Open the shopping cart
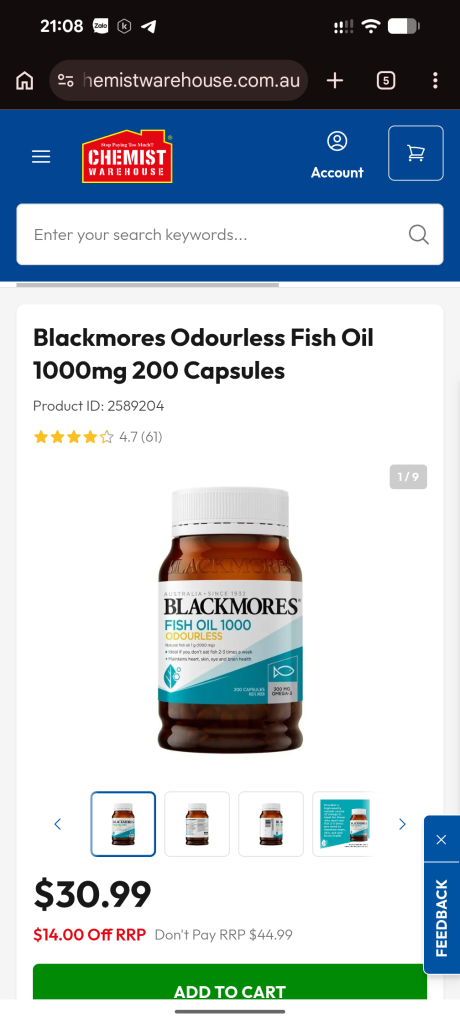 416,153
